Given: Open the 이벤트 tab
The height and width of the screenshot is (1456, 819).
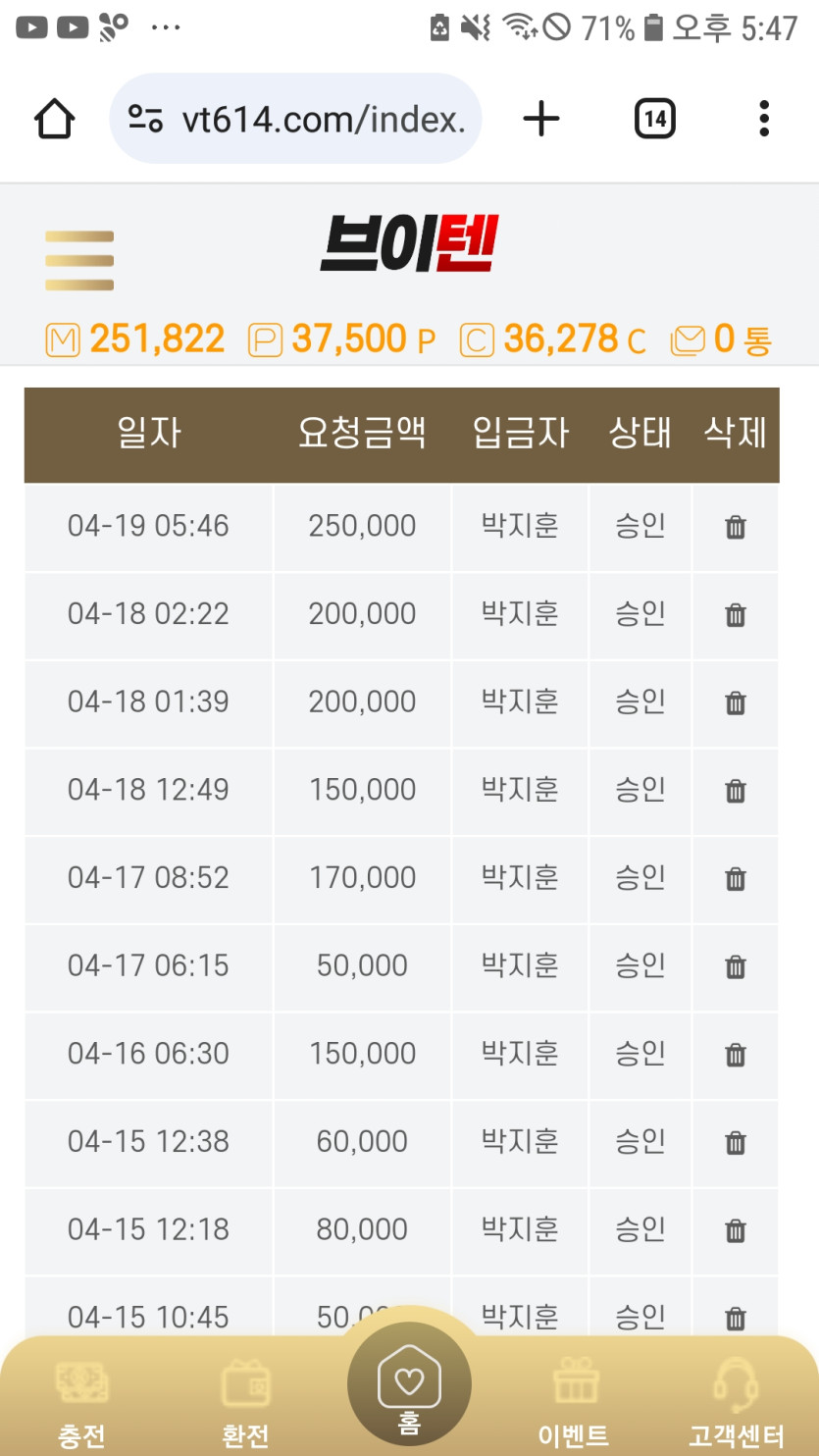Looking at the screenshot, I should click(x=575, y=1403).
